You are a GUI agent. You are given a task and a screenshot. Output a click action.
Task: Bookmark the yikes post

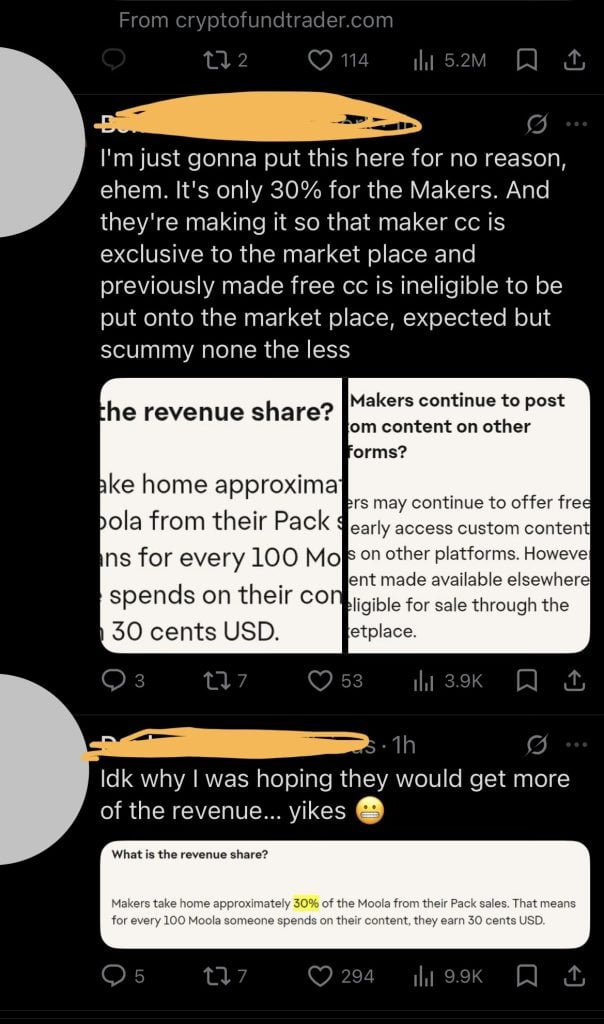527,975
